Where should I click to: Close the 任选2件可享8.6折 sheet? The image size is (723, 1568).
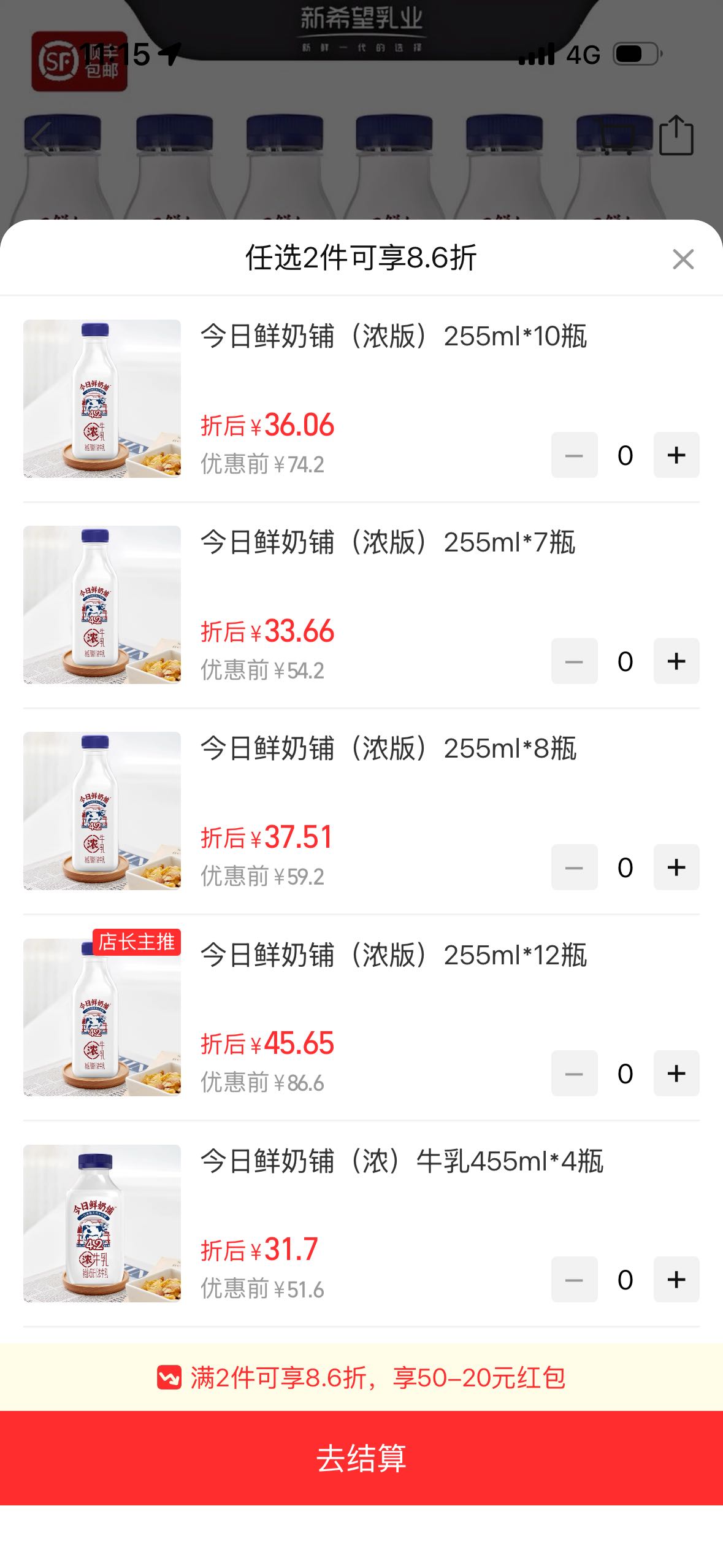[x=683, y=259]
